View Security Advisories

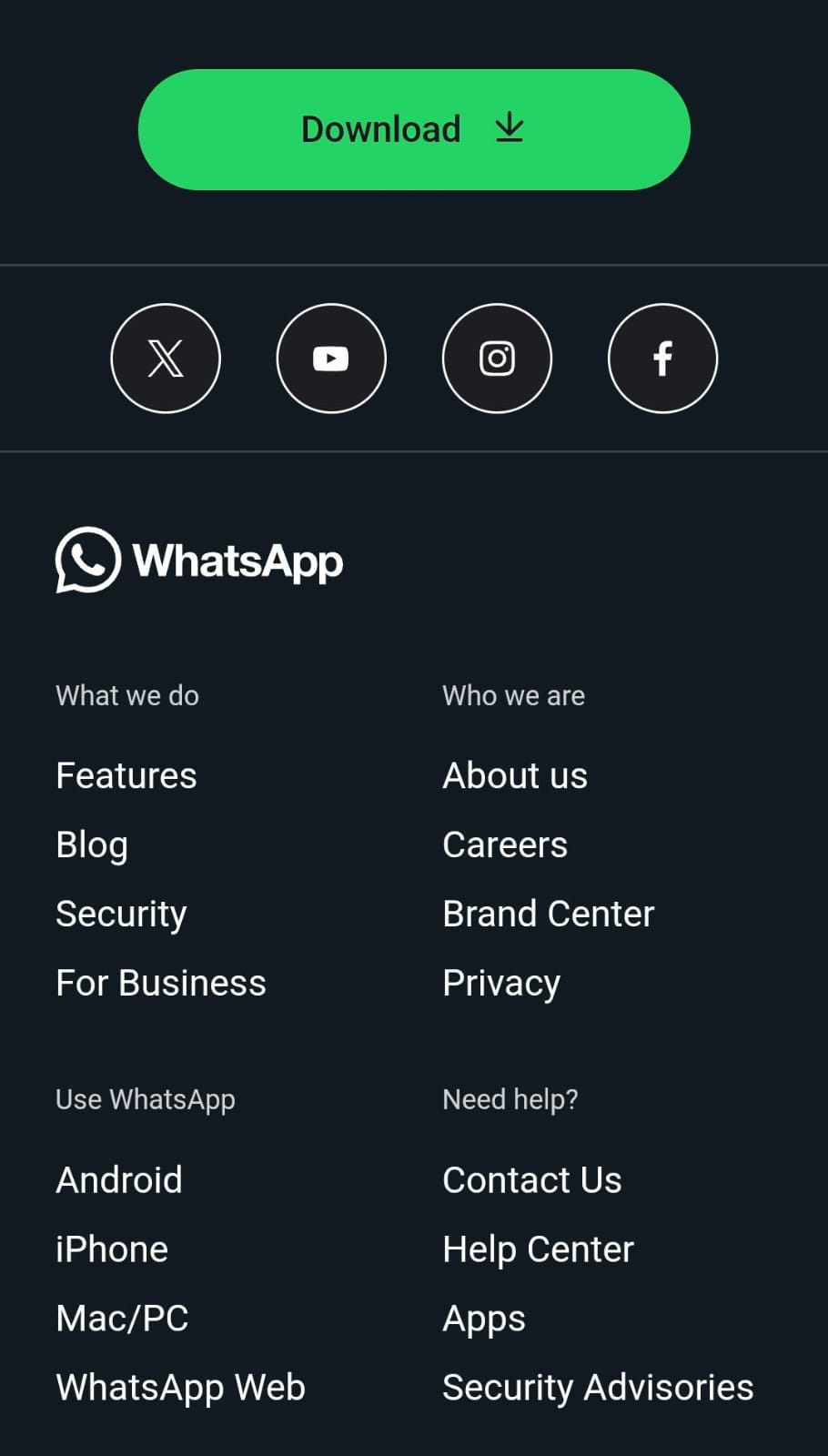click(598, 1387)
